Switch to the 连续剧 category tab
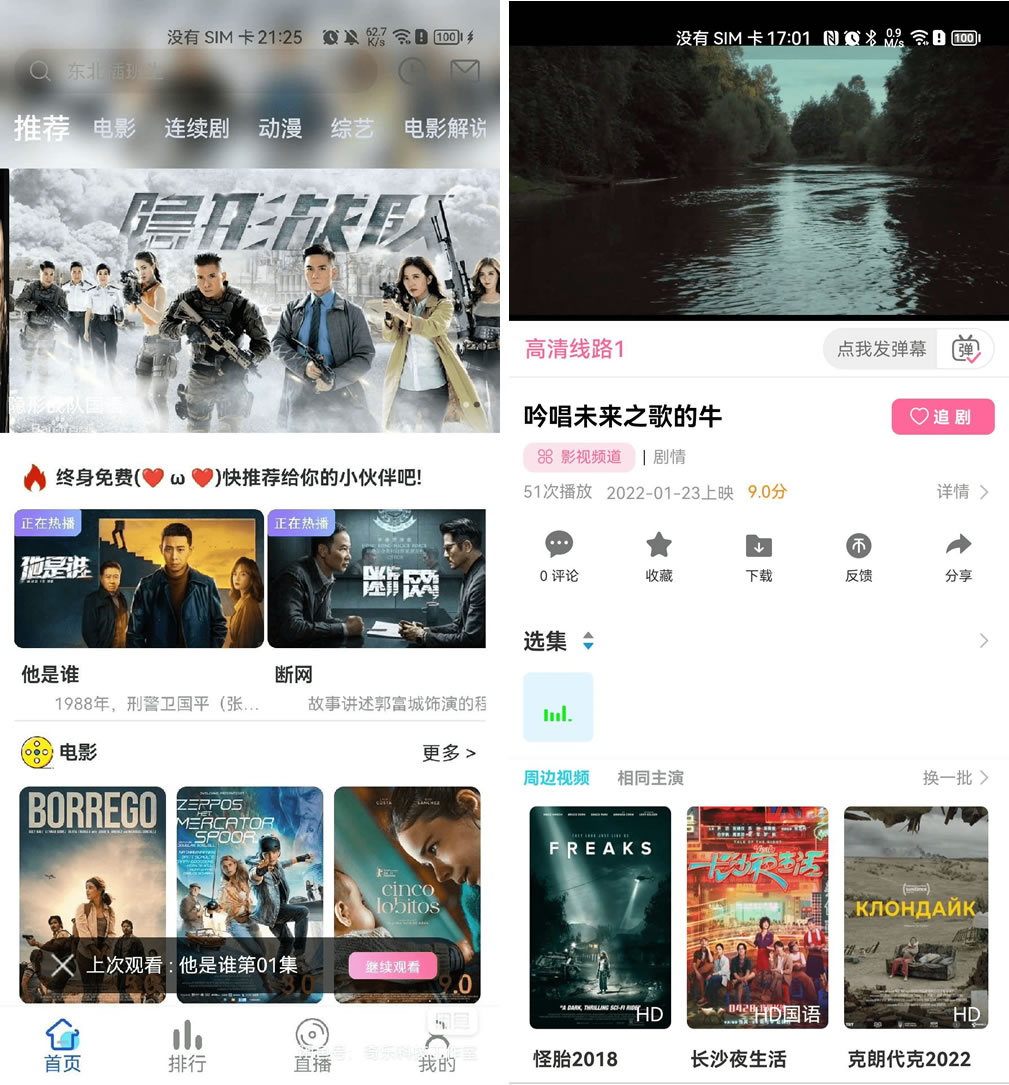Image resolution: width=1009 pixels, height=1085 pixels. tap(197, 128)
